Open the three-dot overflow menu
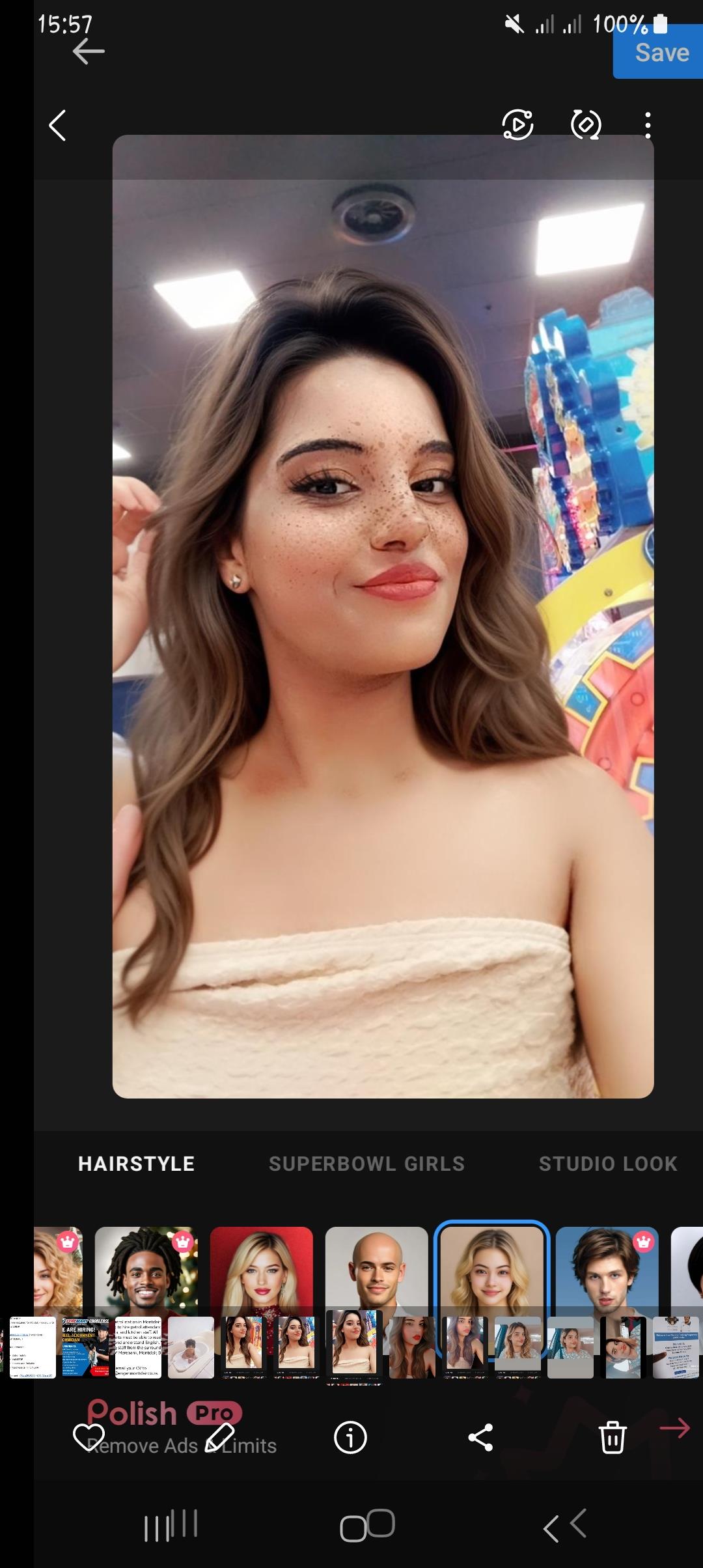This screenshot has height=1568, width=703. click(647, 125)
